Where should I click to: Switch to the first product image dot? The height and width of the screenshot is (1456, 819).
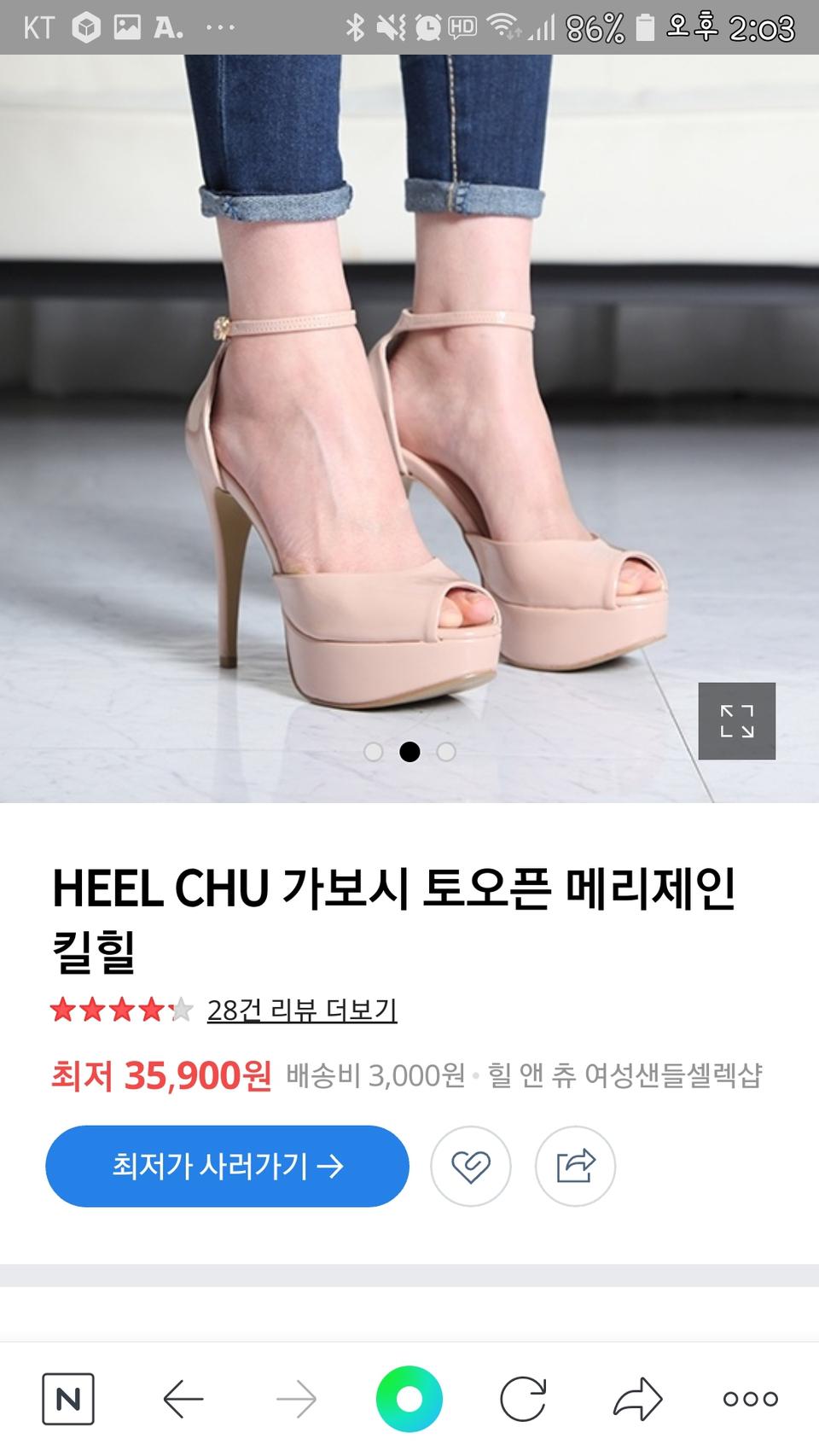[373, 753]
